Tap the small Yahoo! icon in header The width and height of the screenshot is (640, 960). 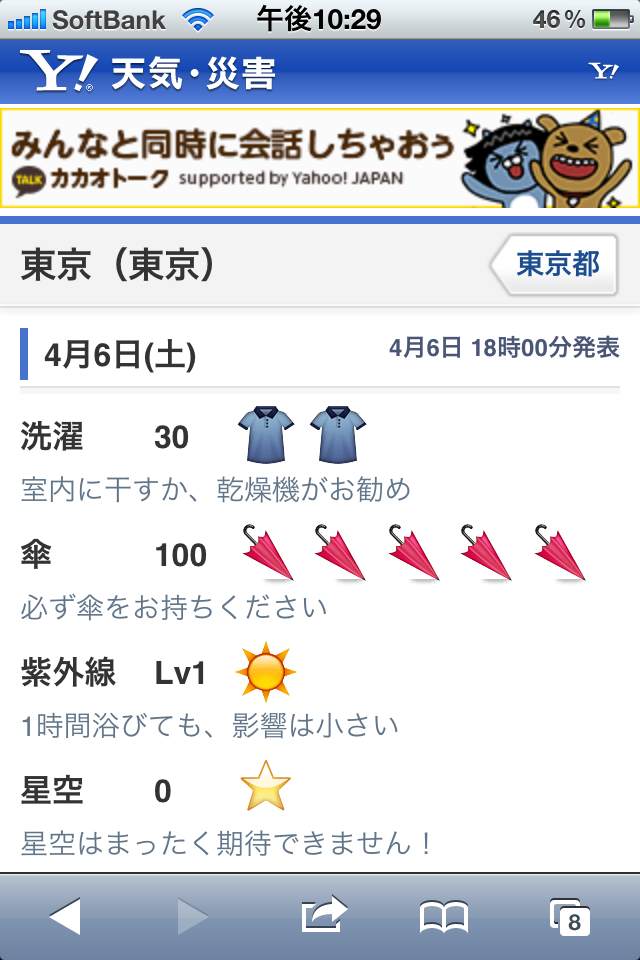coord(603,71)
